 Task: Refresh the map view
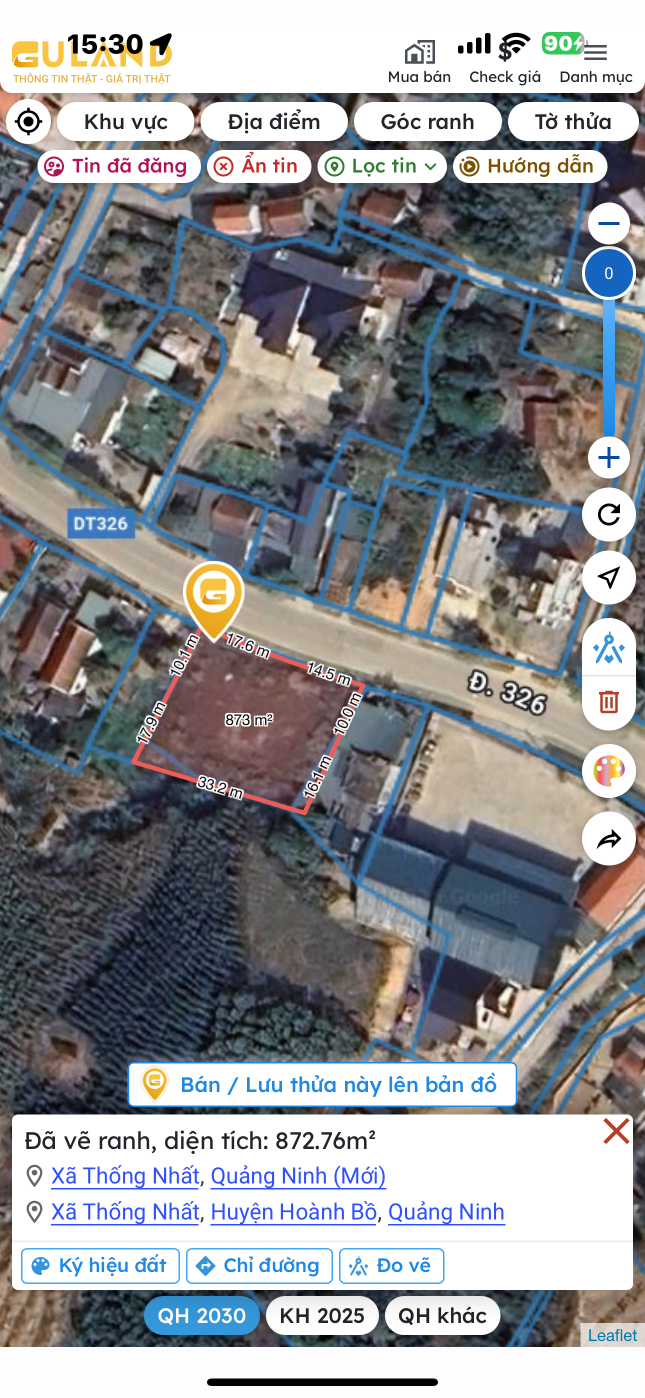(609, 515)
